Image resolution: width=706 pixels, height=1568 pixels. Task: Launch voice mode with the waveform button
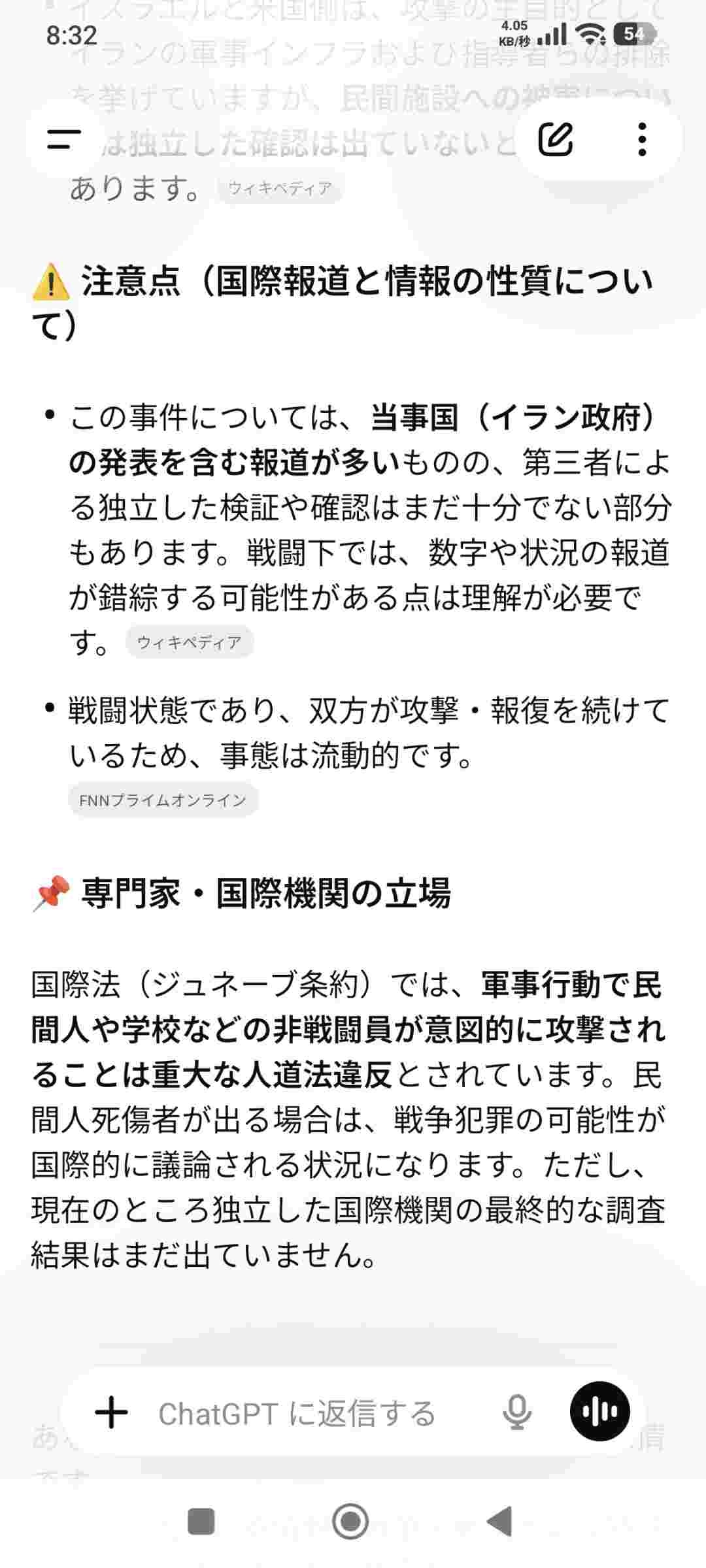pos(599,1412)
